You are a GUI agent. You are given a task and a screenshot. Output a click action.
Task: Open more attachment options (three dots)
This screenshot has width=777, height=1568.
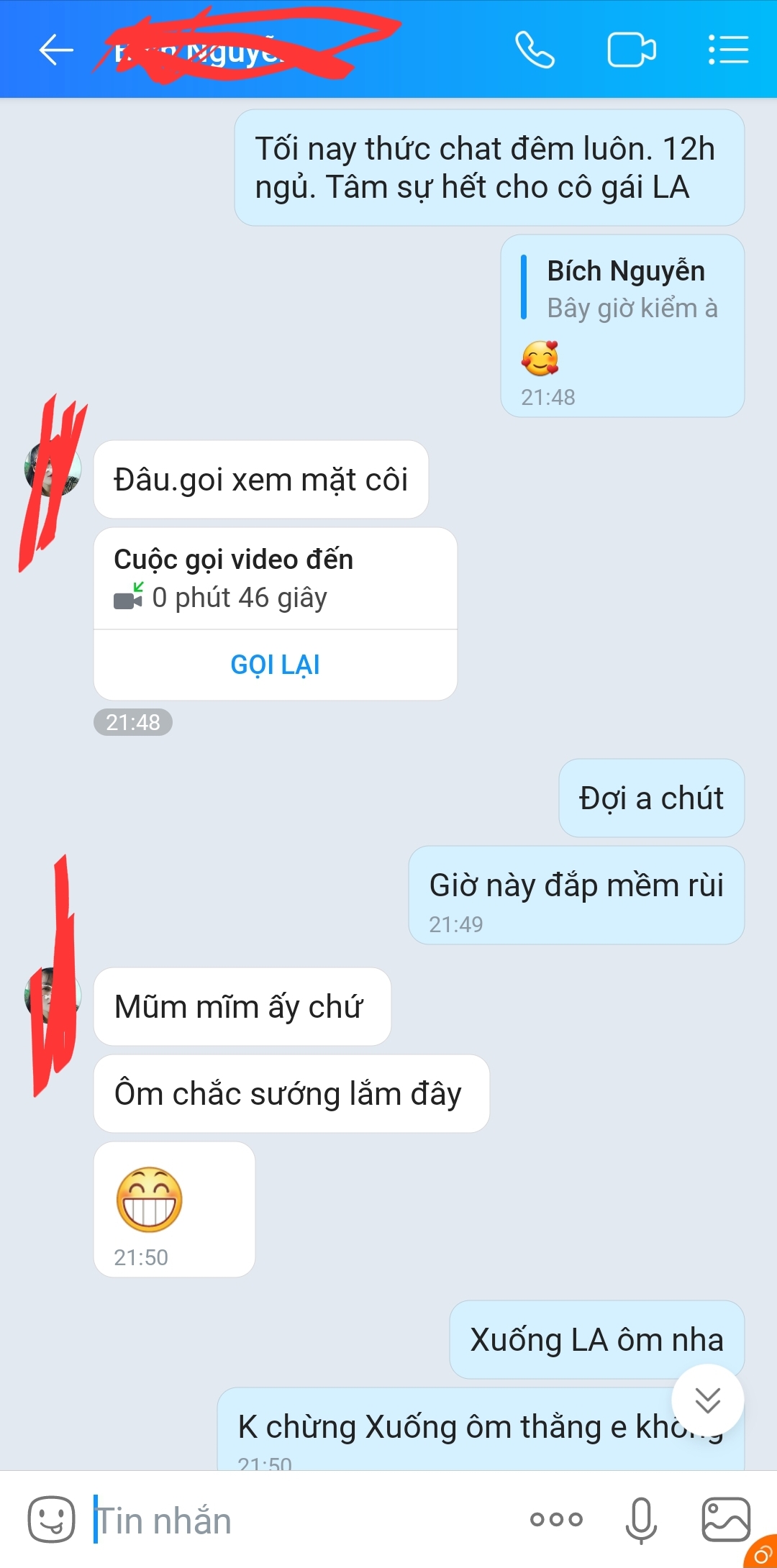point(556,1519)
